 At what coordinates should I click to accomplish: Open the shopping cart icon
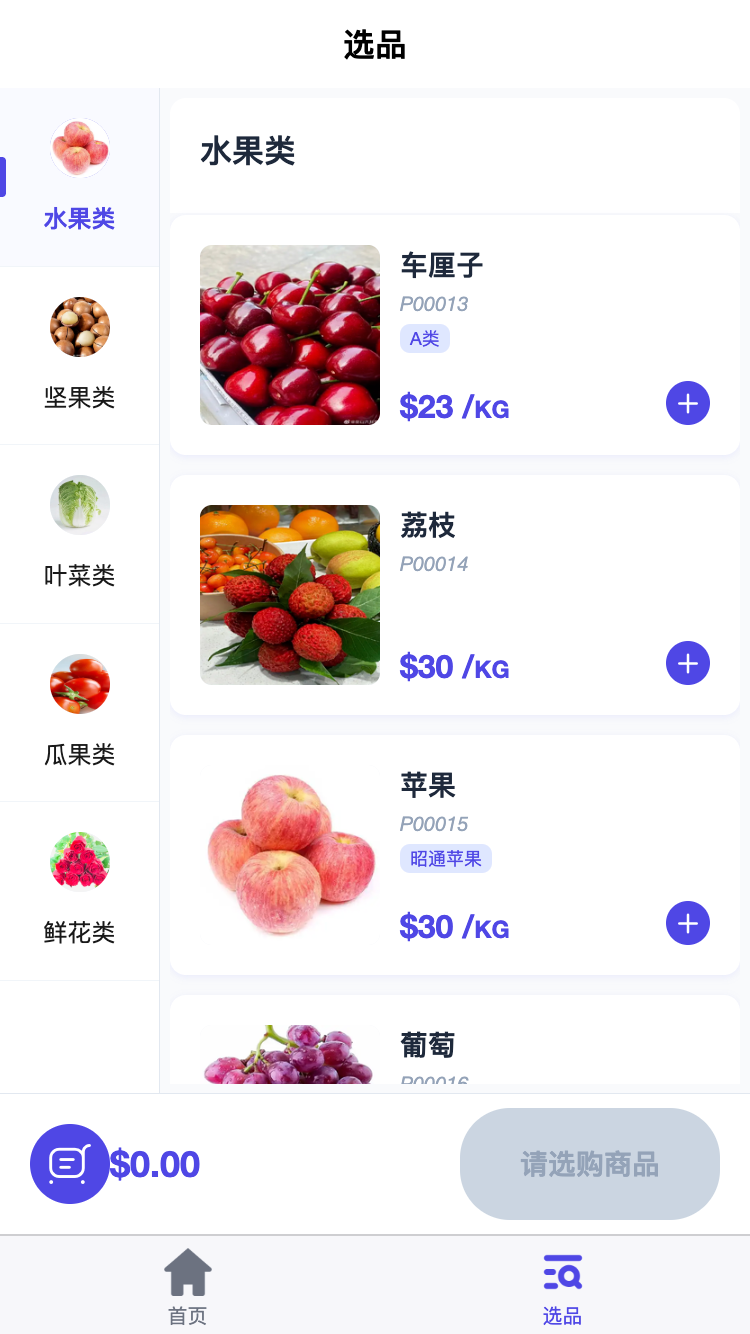tap(70, 1164)
